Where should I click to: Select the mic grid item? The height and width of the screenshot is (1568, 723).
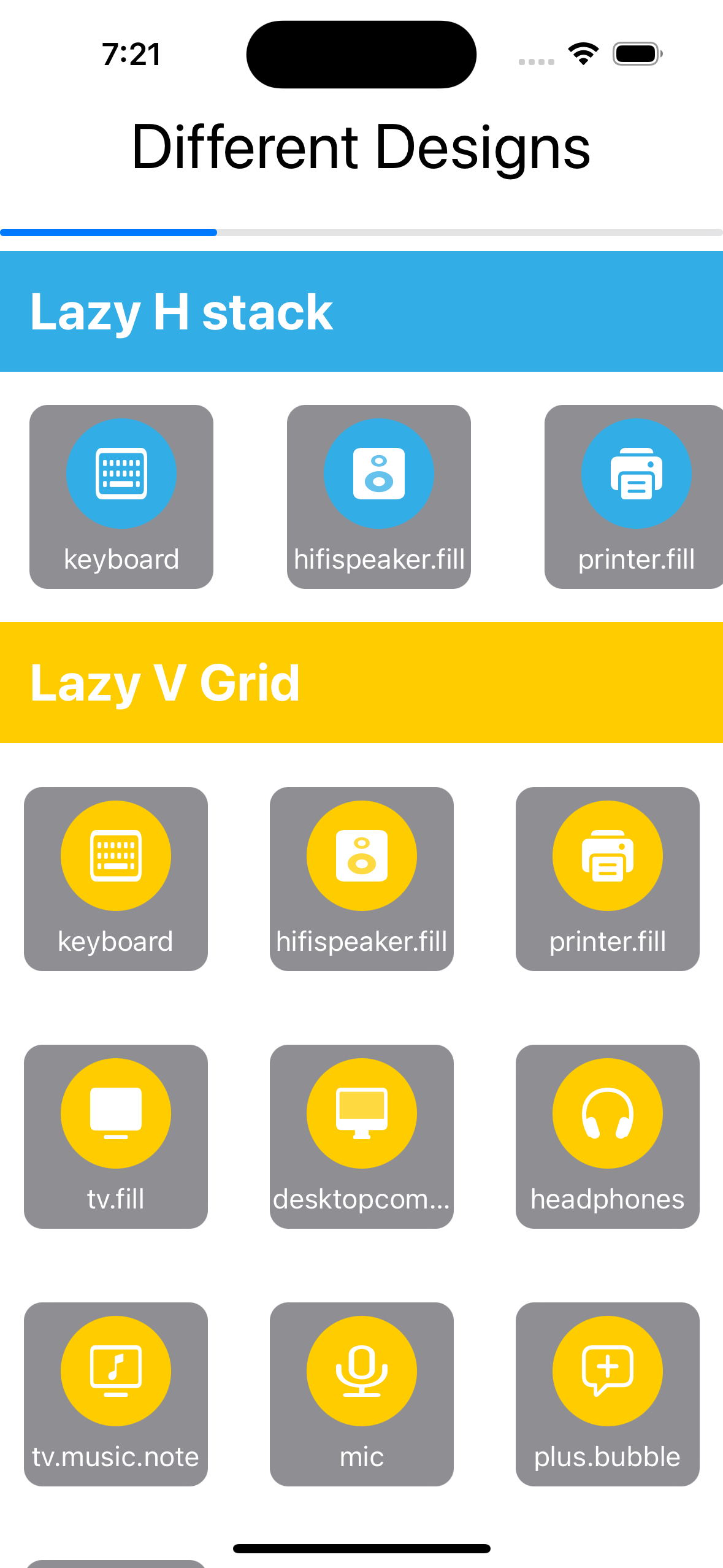(362, 1394)
